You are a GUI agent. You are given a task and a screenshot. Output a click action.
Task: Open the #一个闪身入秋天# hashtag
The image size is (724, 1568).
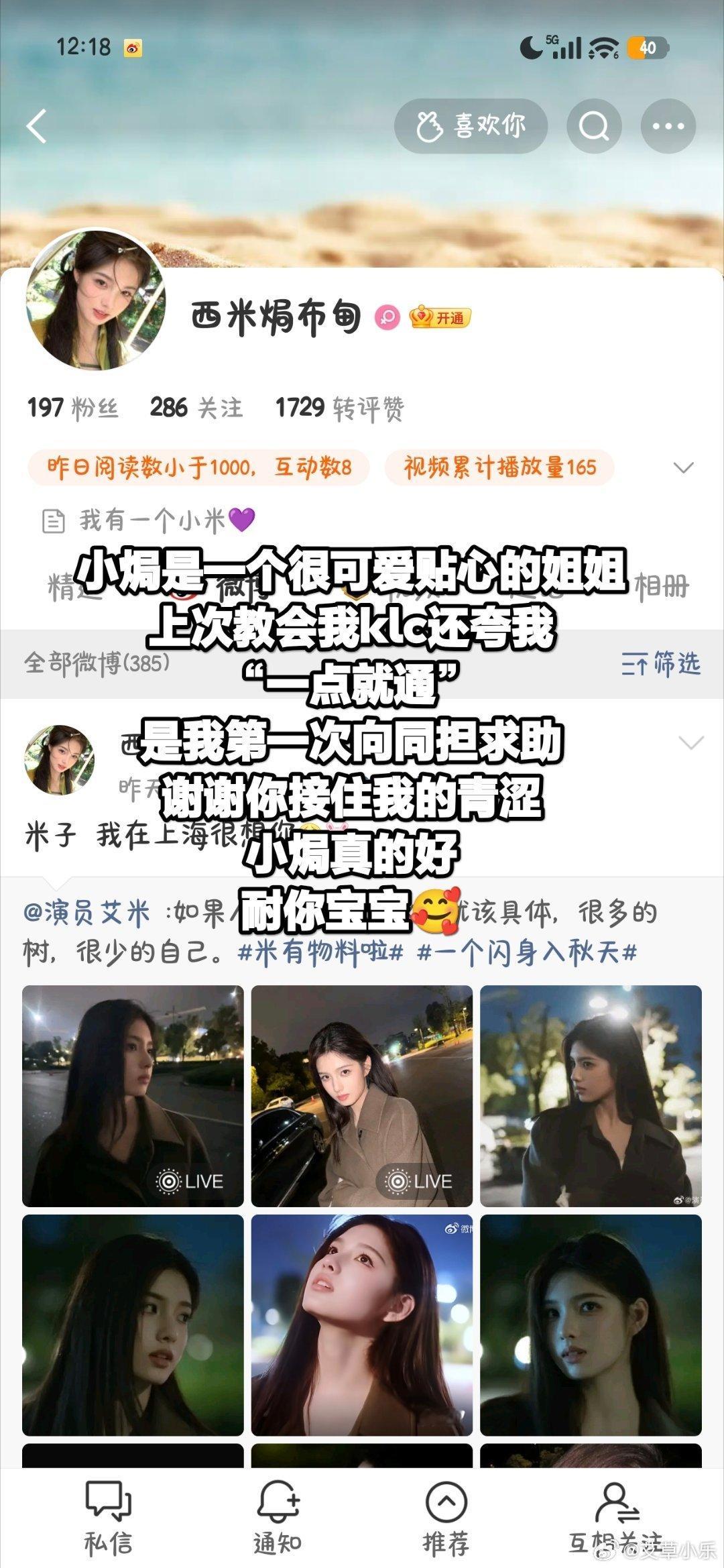526,952
